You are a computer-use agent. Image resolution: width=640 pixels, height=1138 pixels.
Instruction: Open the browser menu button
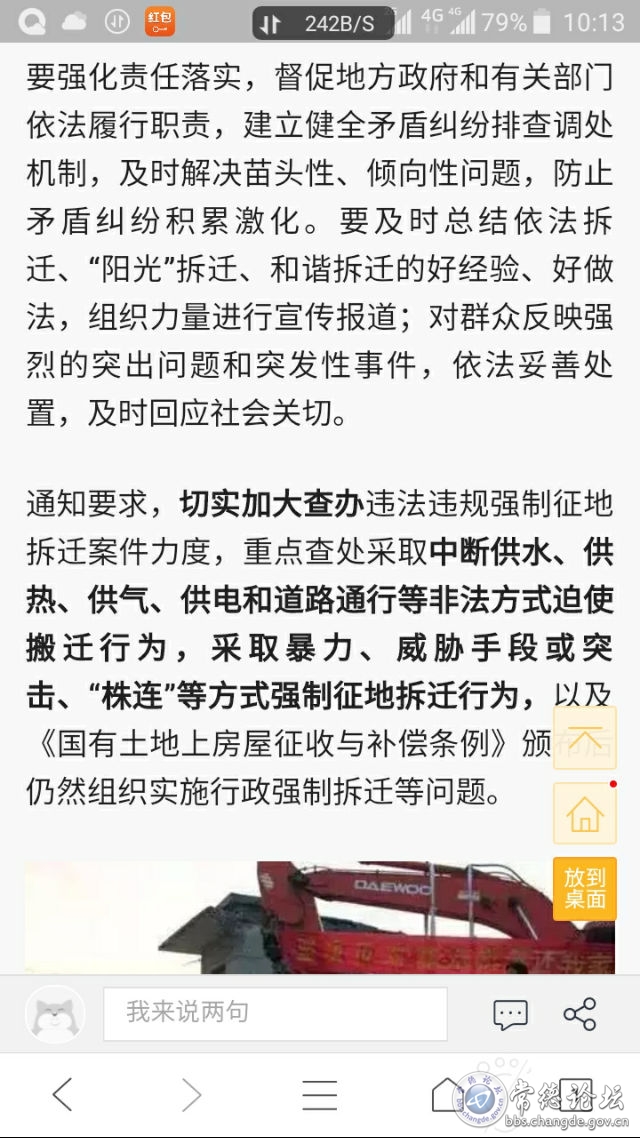320,1095
